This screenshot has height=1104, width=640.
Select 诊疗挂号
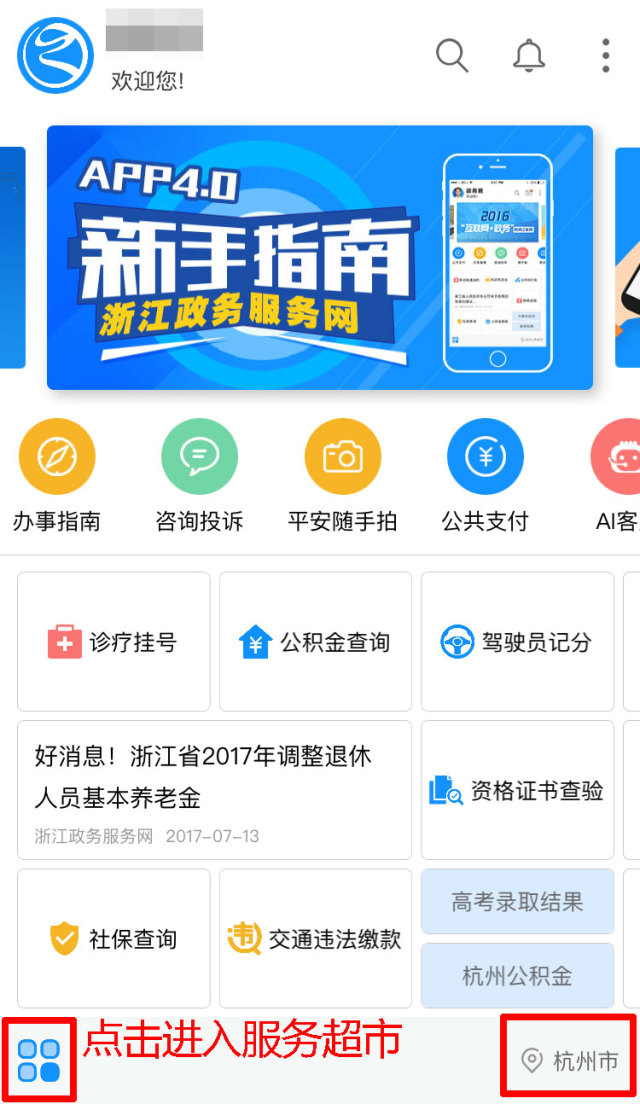tap(113, 642)
